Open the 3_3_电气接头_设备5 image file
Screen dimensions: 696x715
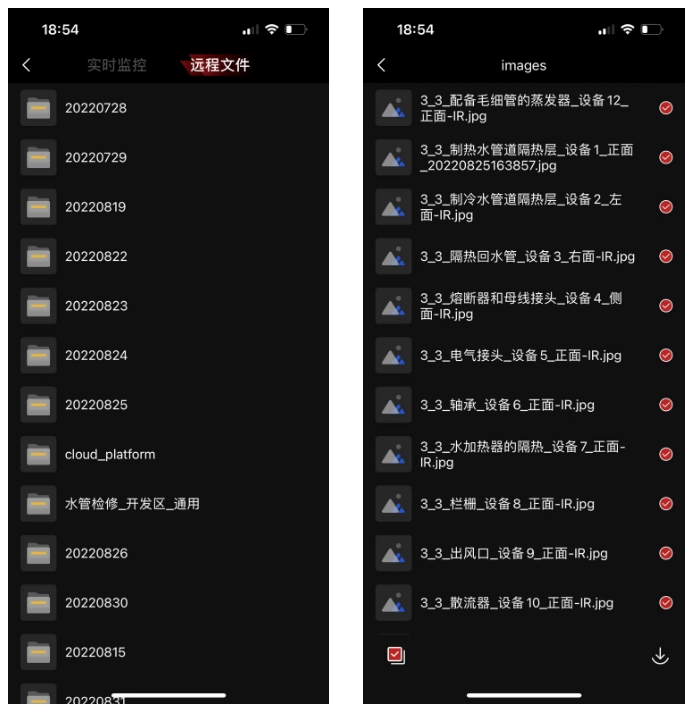tap(520, 355)
